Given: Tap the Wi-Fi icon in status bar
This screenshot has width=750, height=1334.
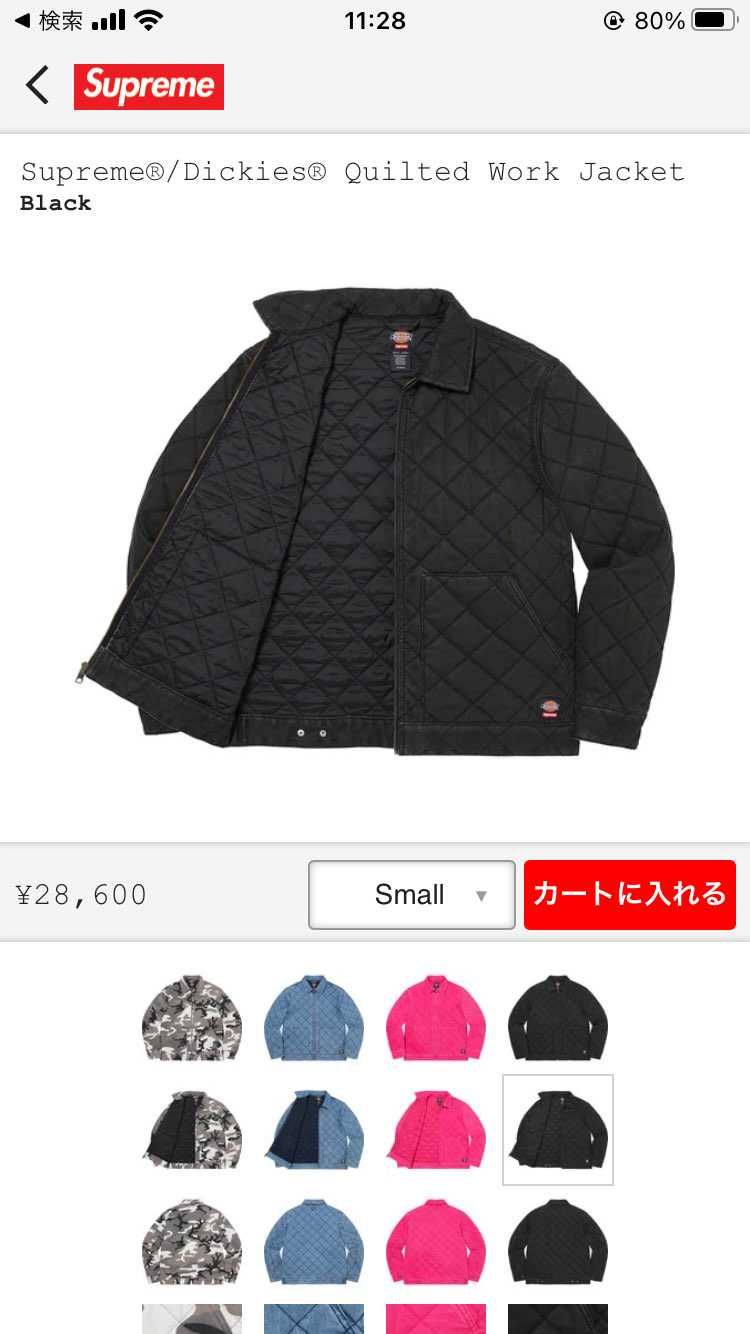Looking at the screenshot, I should pos(148,18).
